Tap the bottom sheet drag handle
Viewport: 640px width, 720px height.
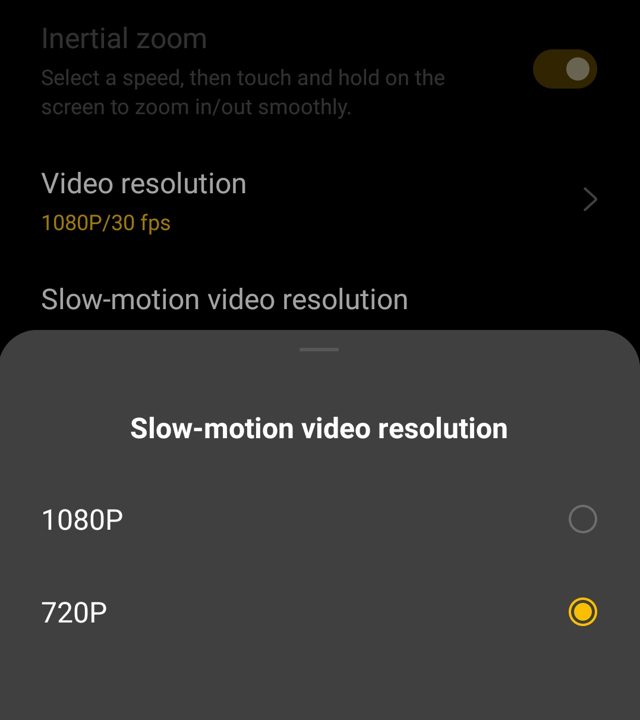[x=319, y=349]
